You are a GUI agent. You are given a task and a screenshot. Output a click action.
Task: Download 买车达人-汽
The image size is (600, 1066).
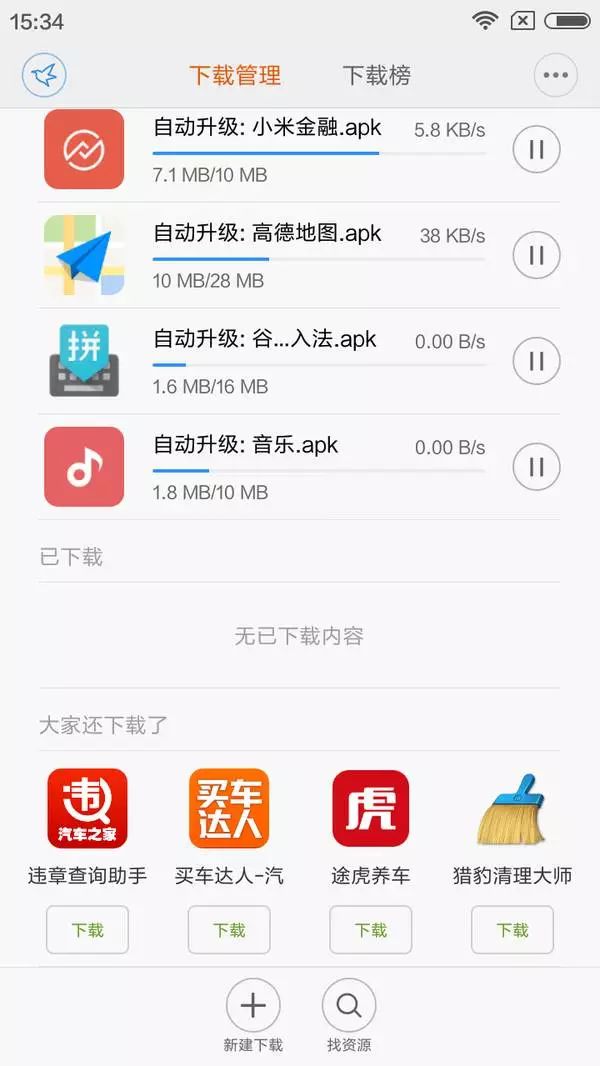point(229,929)
